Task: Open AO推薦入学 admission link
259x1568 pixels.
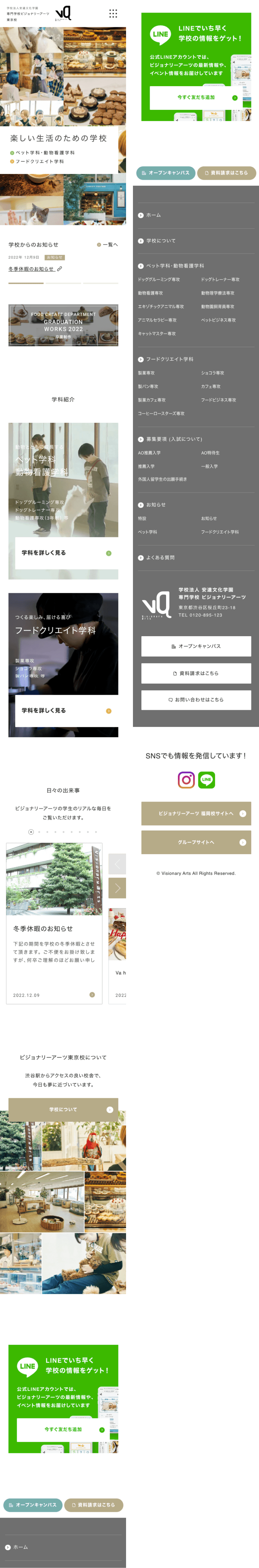Action: 149,453
